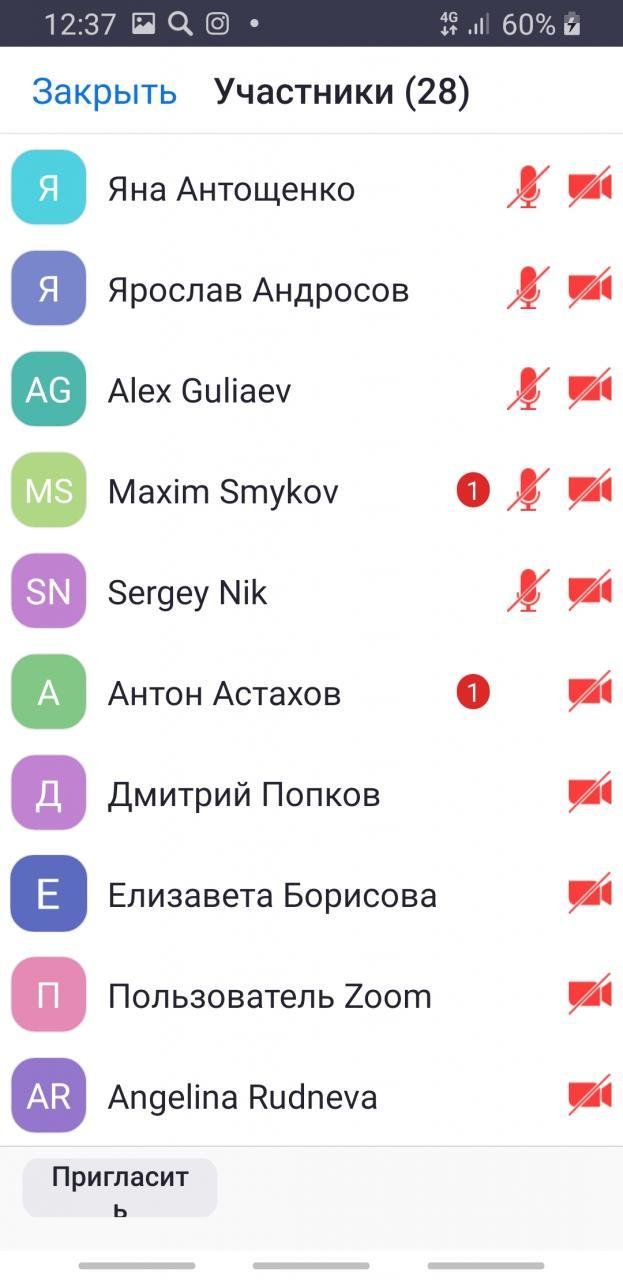Open participant Антон Астахов
The image size is (623, 1280).
tap(311, 693)
